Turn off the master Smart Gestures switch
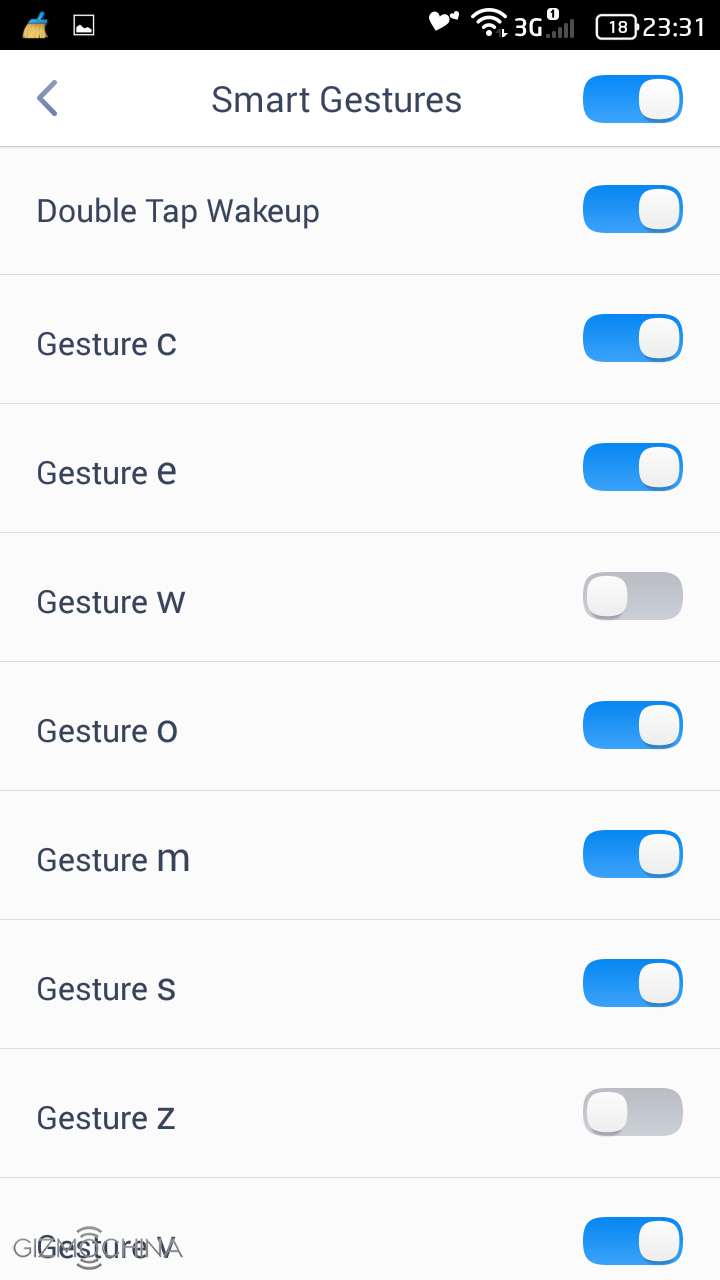 tap(632, 99)
